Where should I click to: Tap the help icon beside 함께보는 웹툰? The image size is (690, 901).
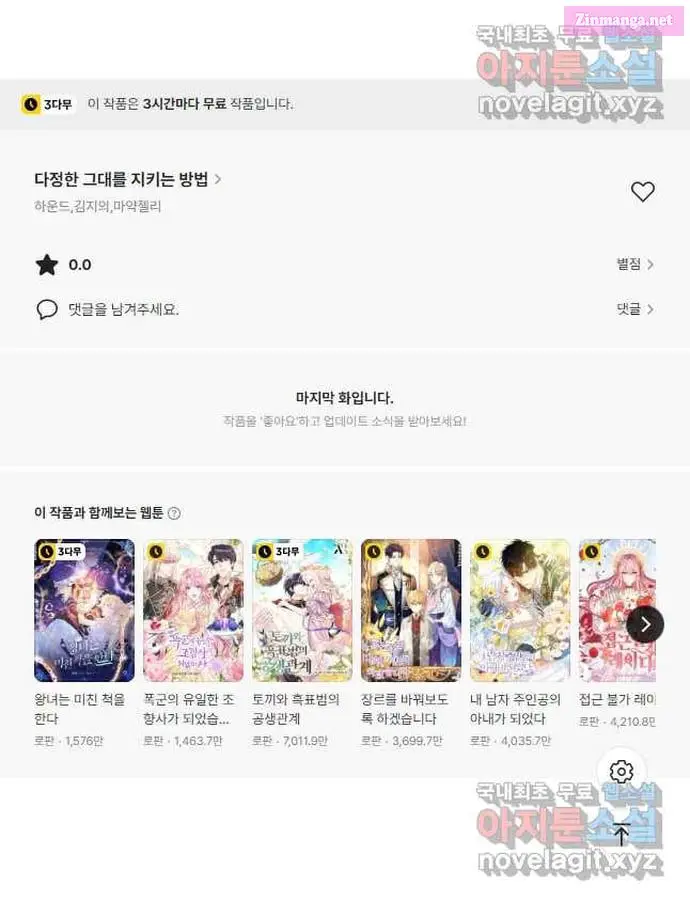[x=174, y=514]
